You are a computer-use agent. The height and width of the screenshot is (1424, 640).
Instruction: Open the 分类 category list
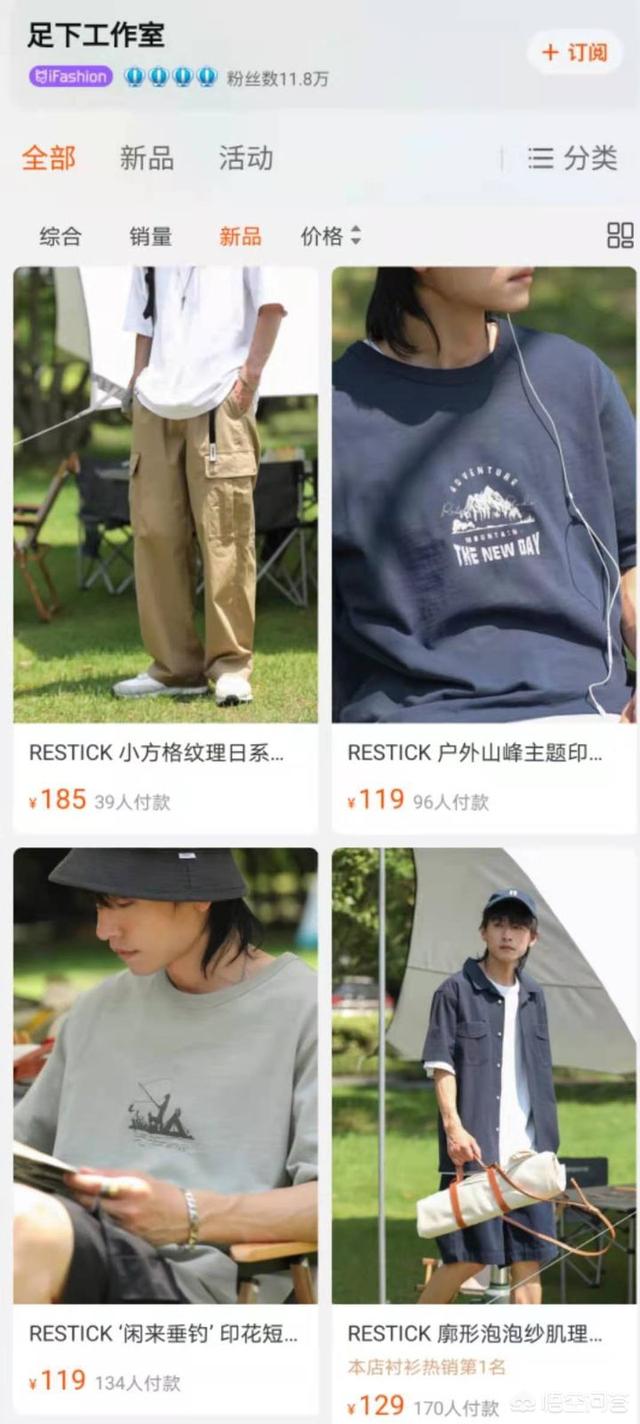coord(572,158)
